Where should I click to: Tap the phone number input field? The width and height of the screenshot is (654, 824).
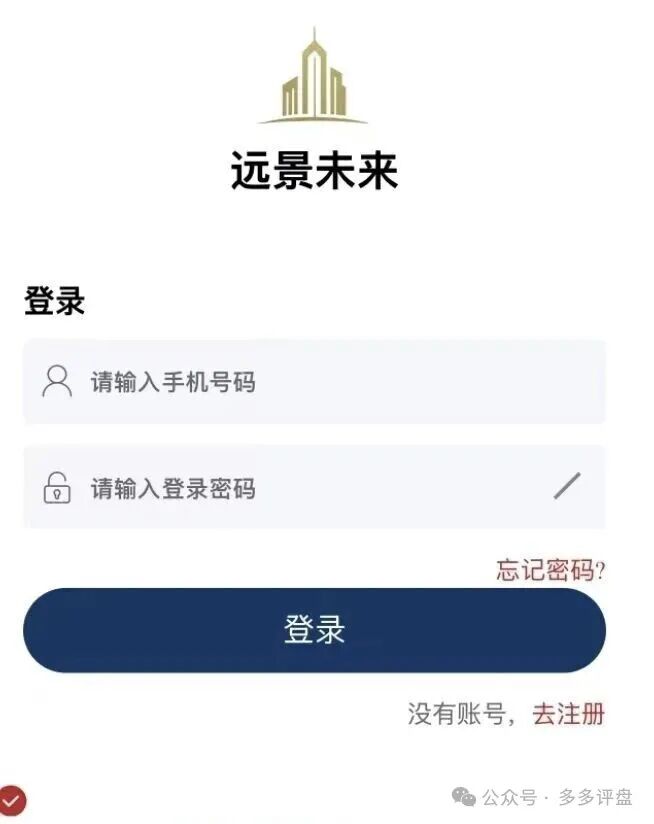point(330,382)
